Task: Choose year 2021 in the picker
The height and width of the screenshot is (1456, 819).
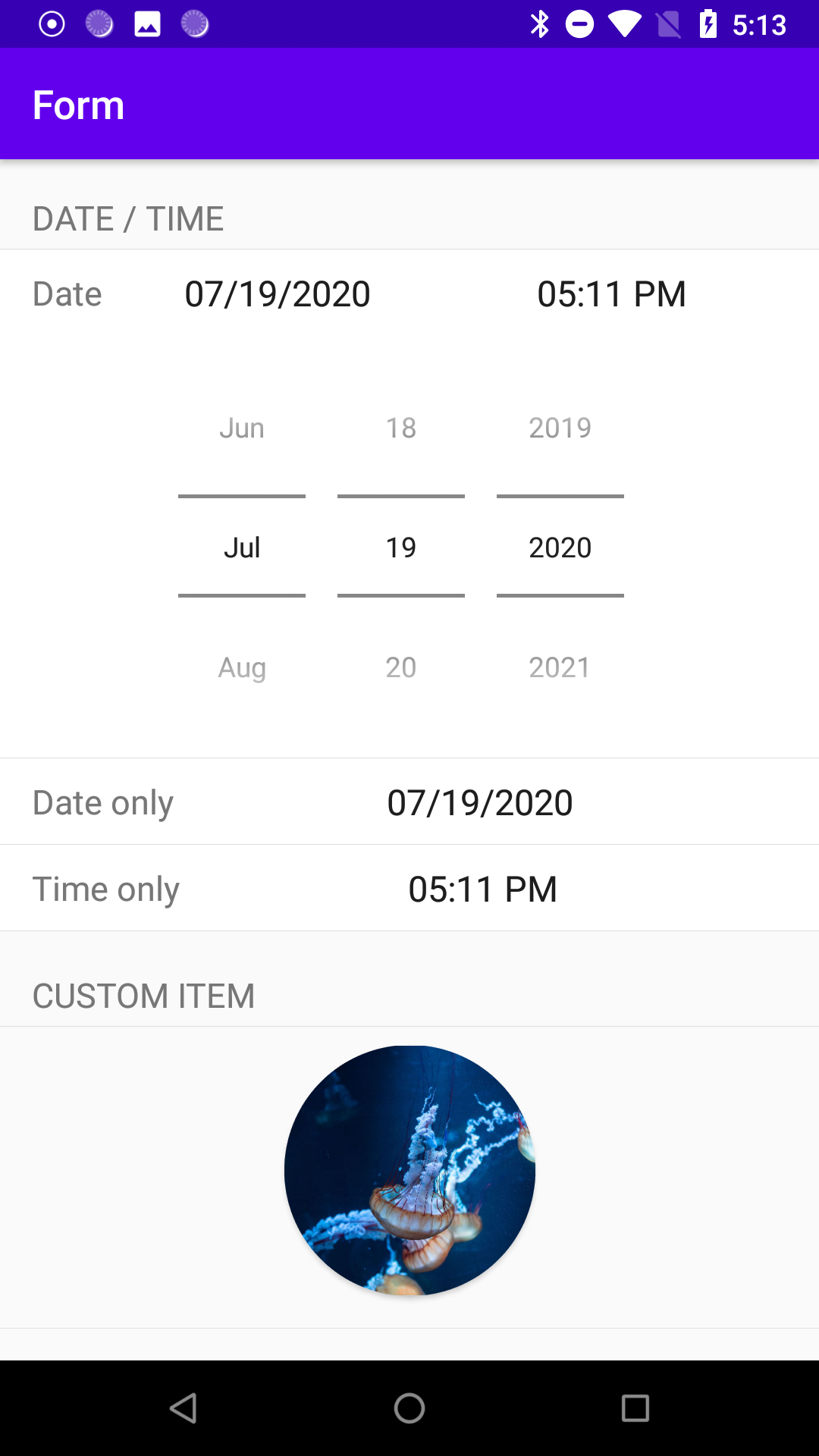Action: (x=560, y=667)
